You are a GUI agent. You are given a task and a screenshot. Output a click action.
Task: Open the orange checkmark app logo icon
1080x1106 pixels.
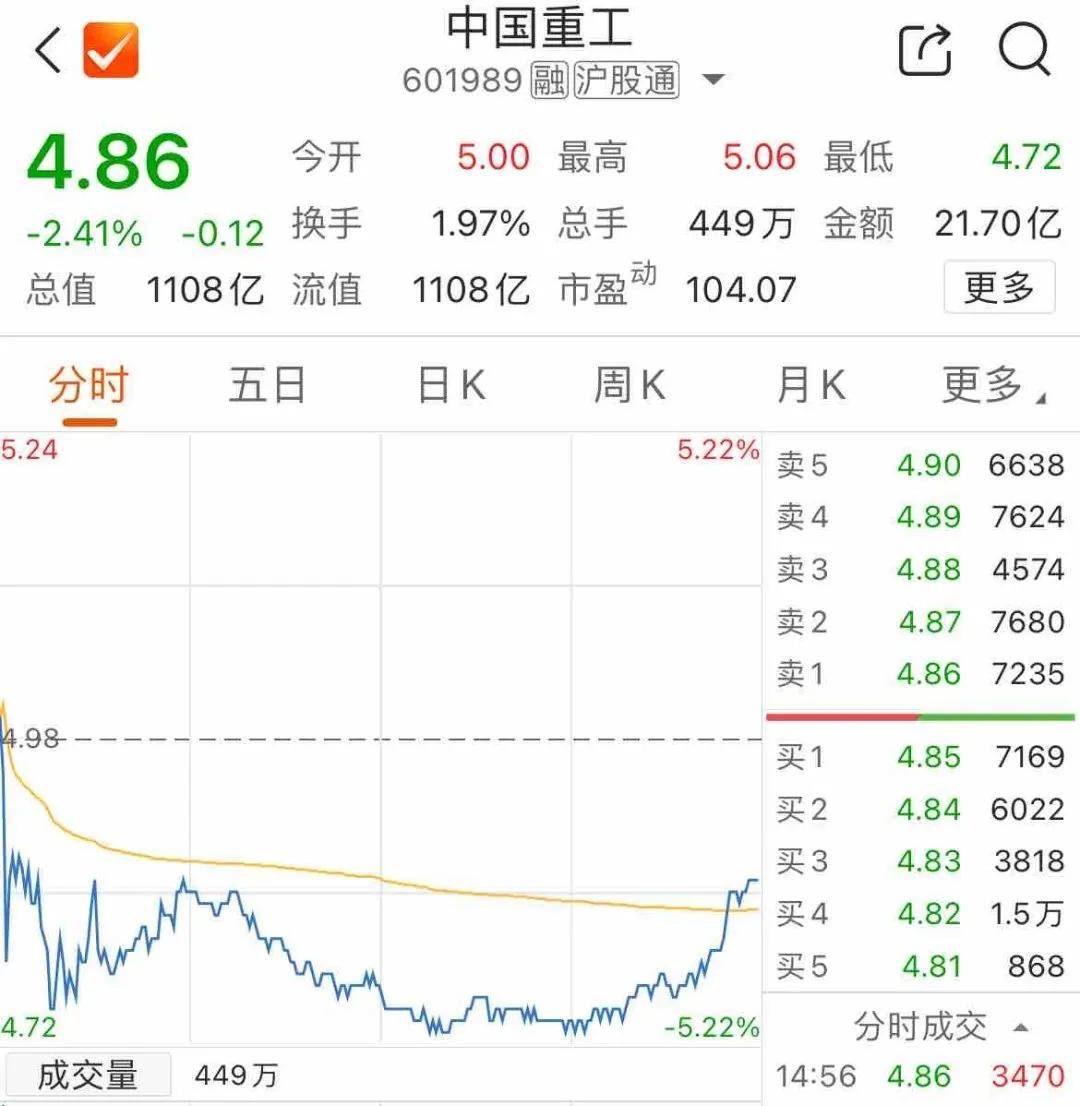108,49
